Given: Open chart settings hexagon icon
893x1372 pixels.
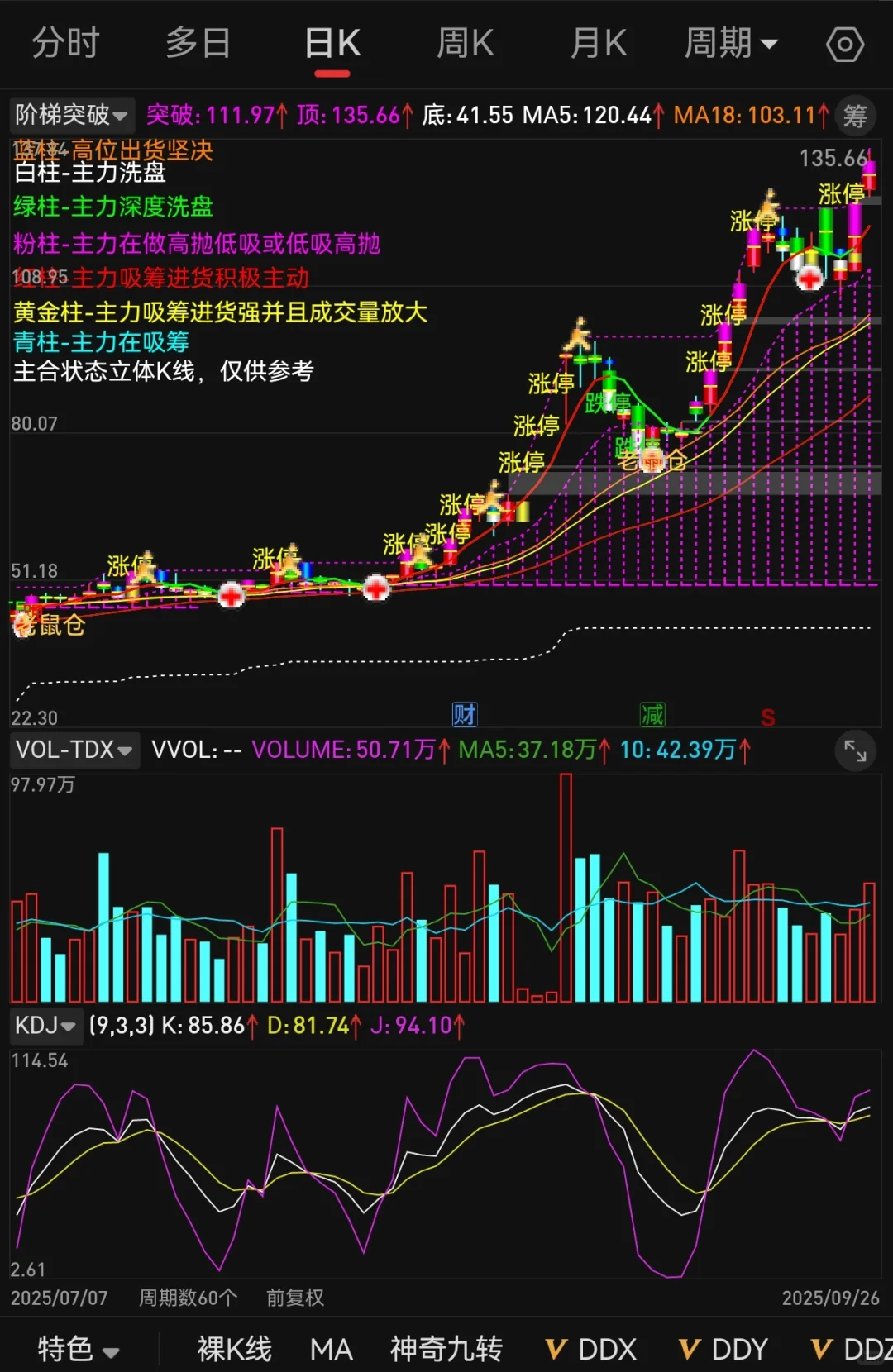Looking at the screenshot, I should click(x=845, y=44).
